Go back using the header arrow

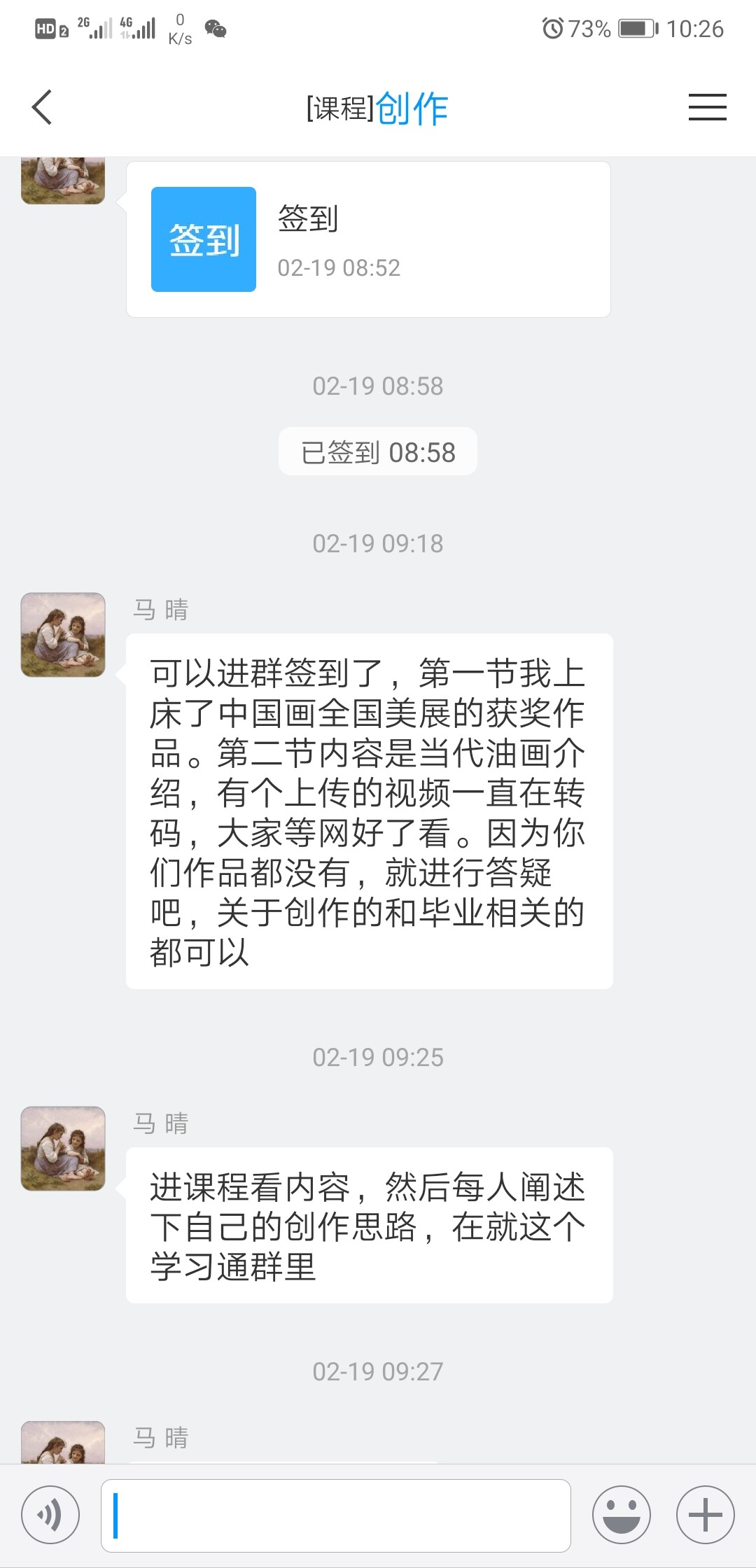[x=42, y=108]
